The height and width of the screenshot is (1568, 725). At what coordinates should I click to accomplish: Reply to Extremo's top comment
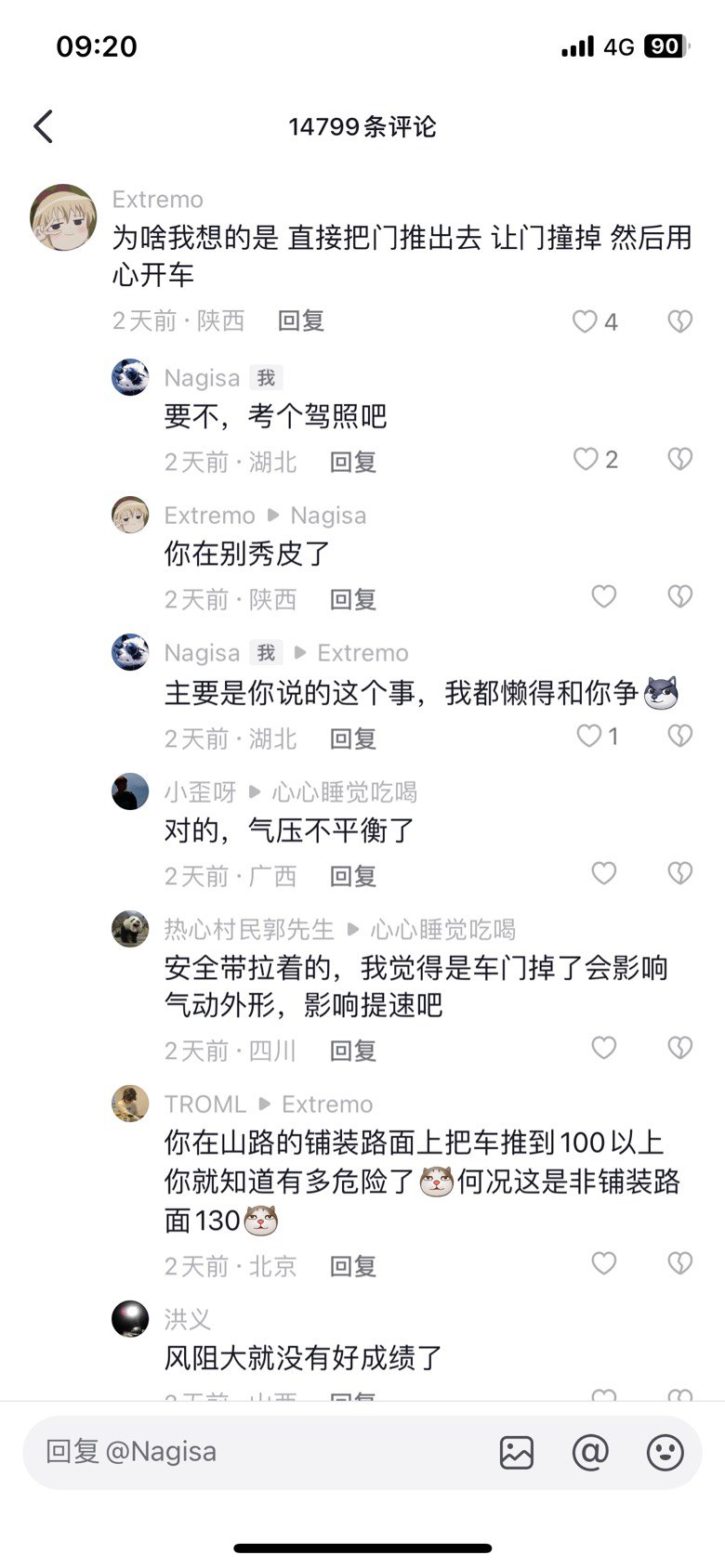[x=301, y=320]
